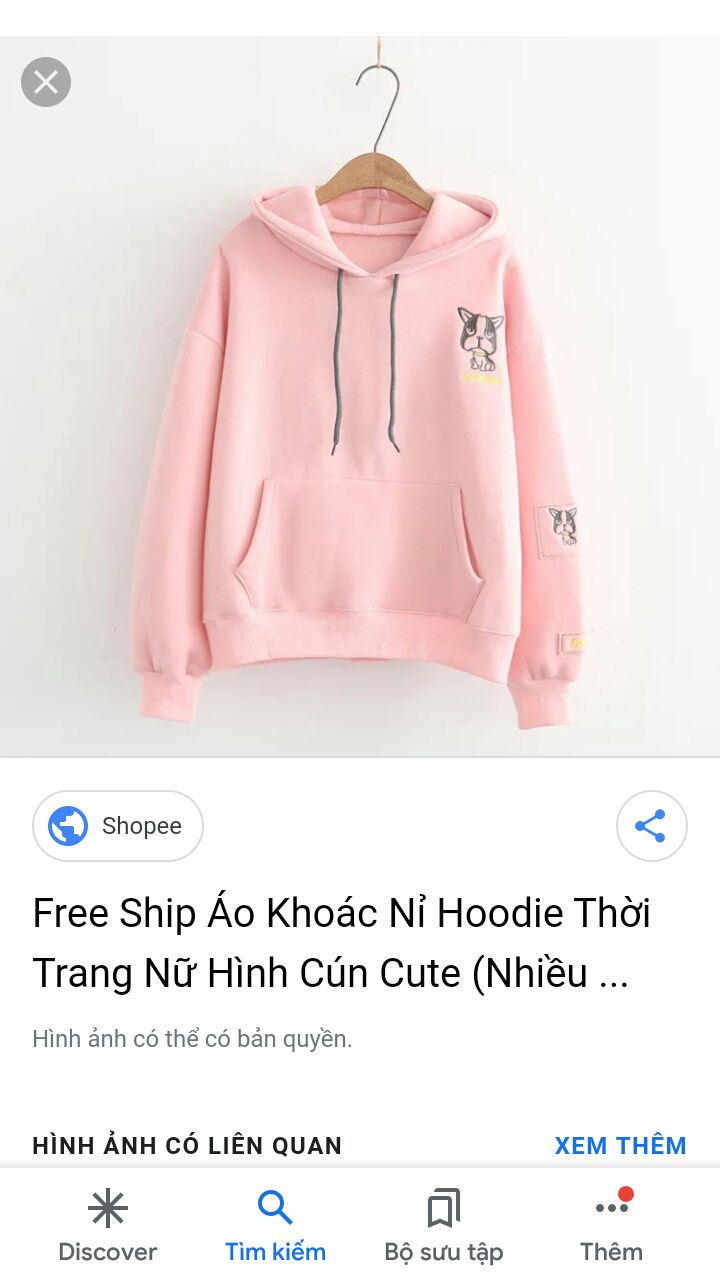Switch to the Discover tab
The width and height of the screenshot is (720, 1280).
pyautogui.click(x=108, y=1226)
